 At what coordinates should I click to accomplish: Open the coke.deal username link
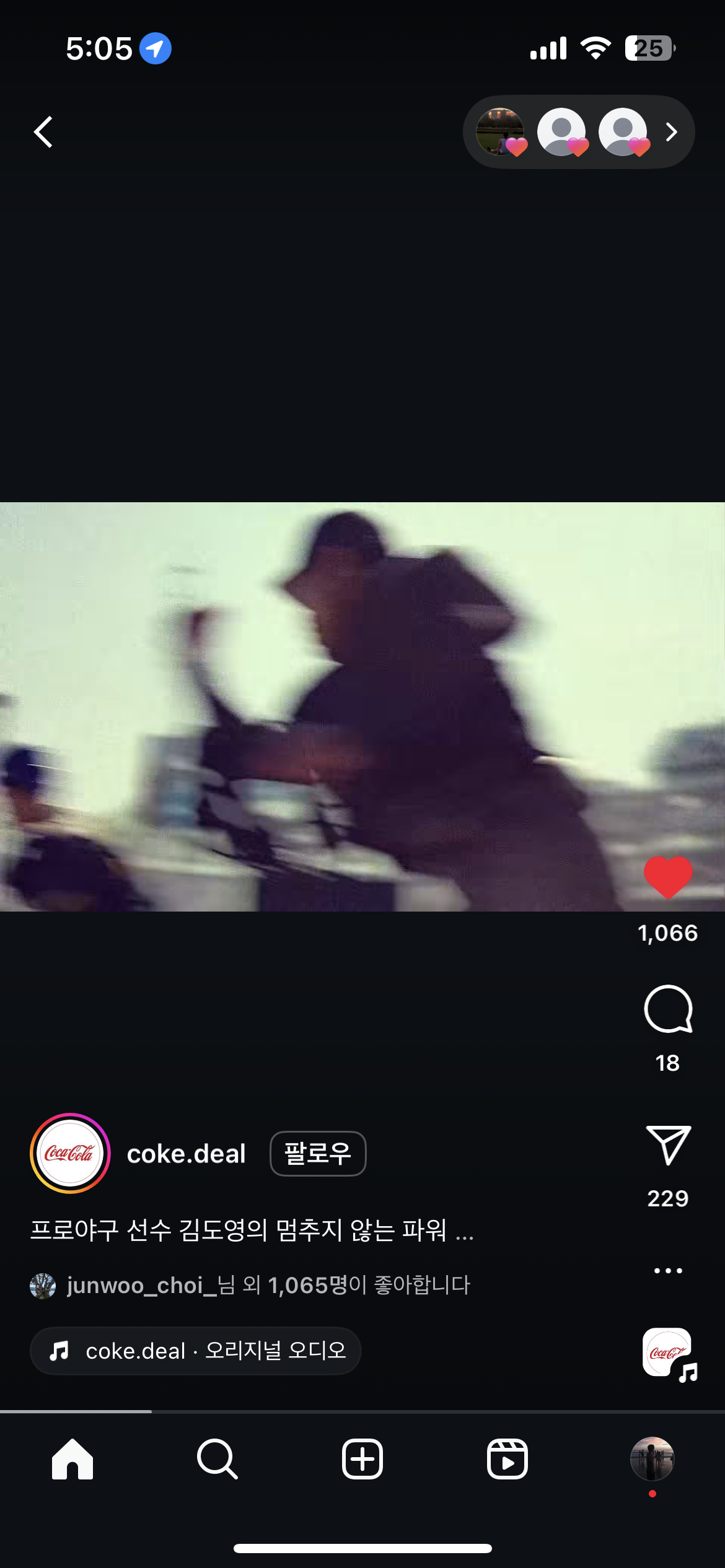click(187, 1154)
